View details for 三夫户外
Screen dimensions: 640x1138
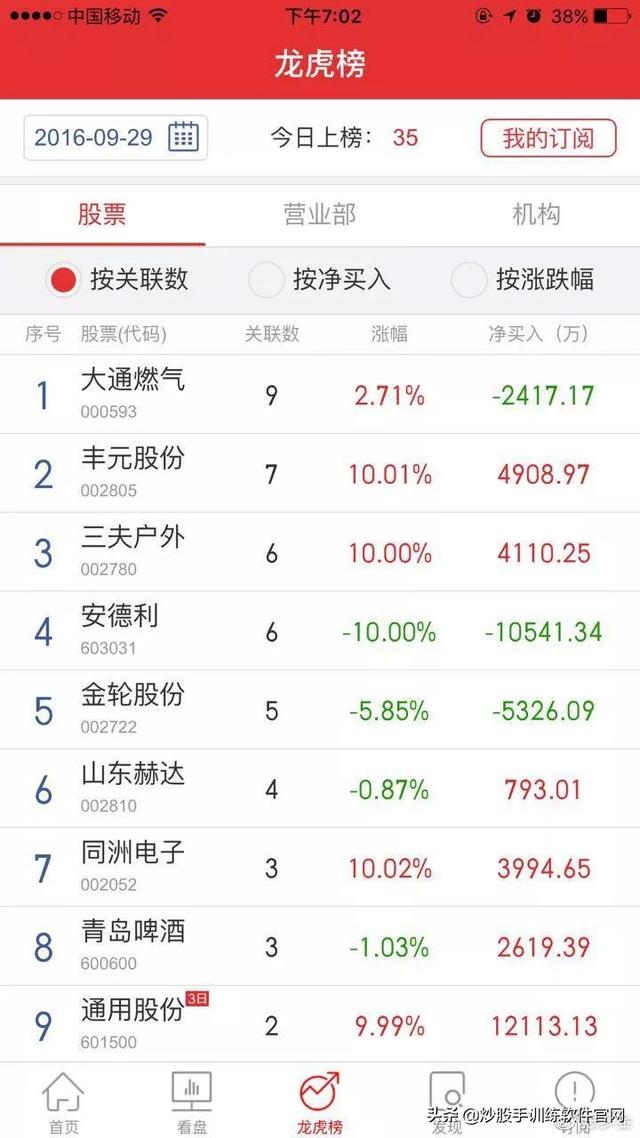320,553
